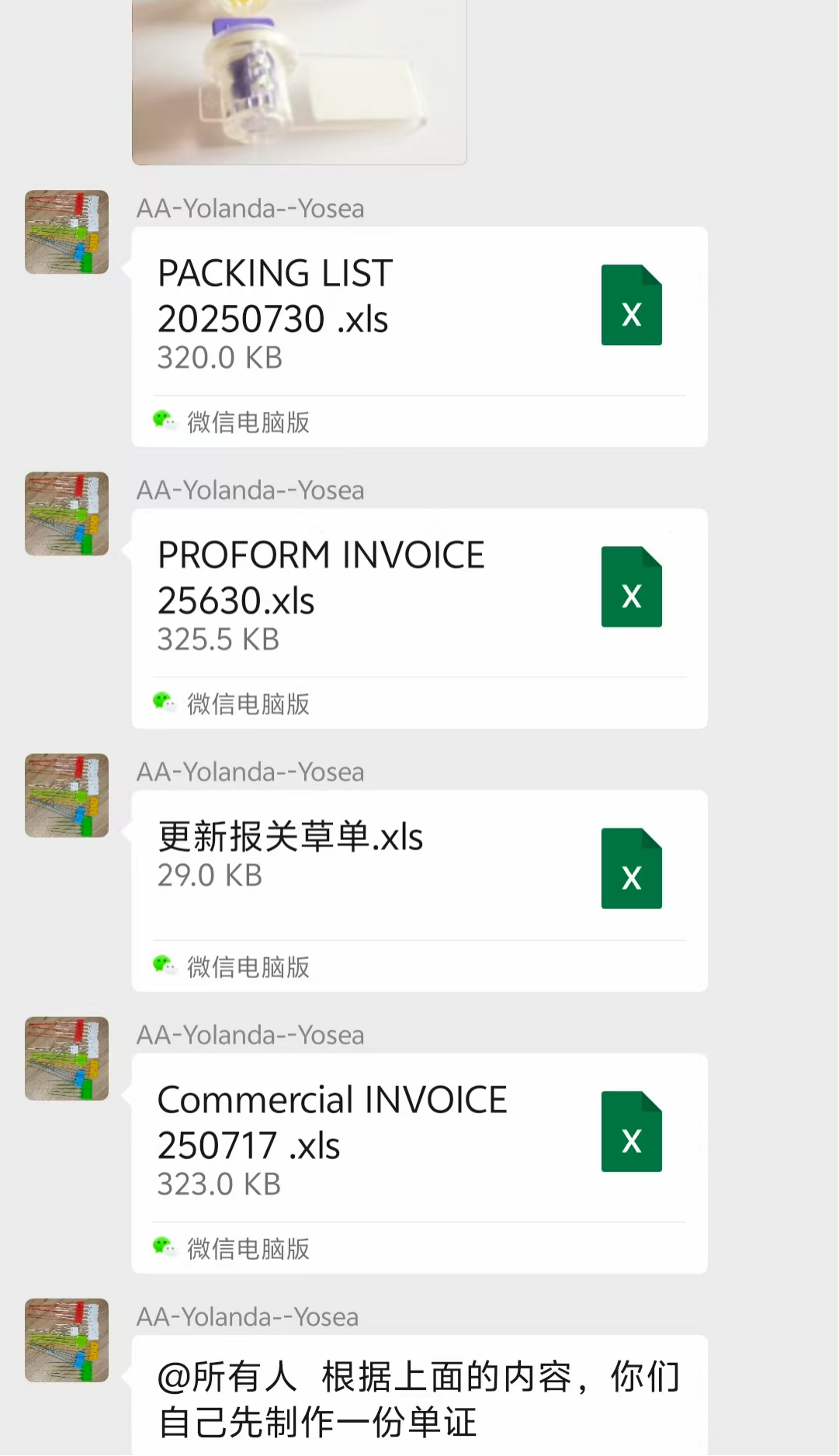This screenshot has height=1456, width=839.
Task: Open the Commercial INVOICE 250717 .xls file
Action: 419,1140
